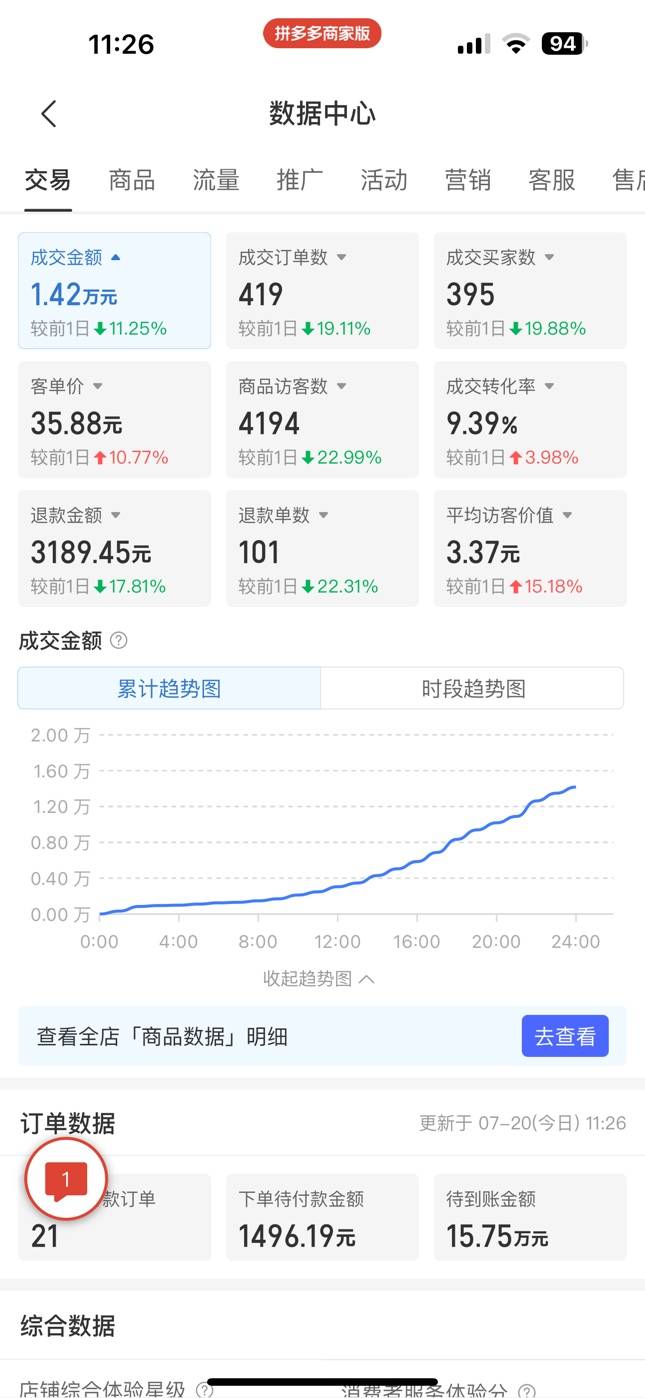The image size is (645, 1398).
Task: Select the 成交转化率 metric card
Action: 530,420
